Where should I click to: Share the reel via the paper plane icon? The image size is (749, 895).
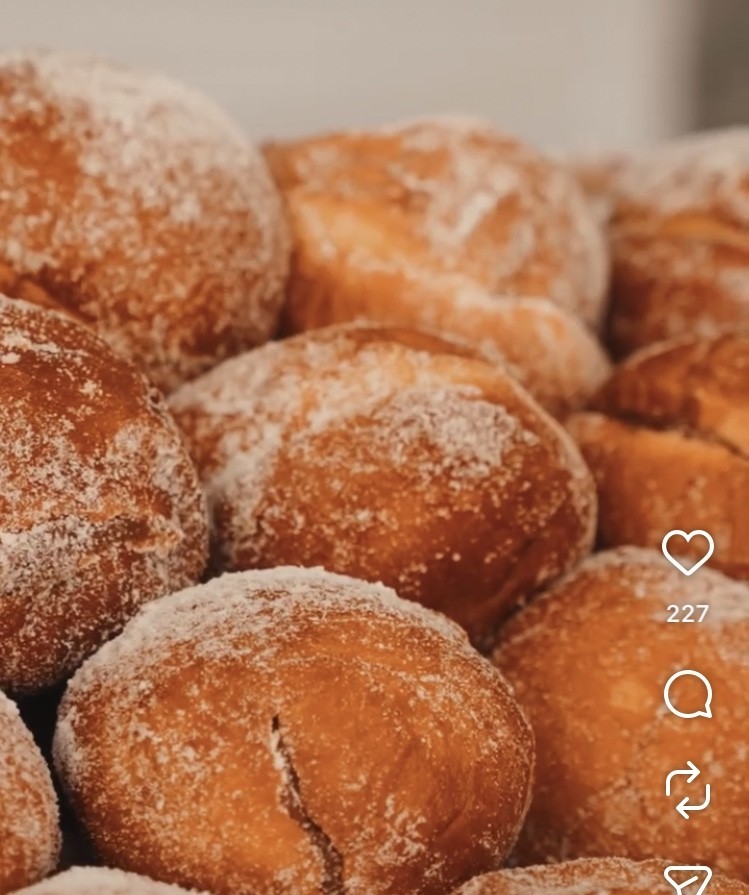point(688,880)
